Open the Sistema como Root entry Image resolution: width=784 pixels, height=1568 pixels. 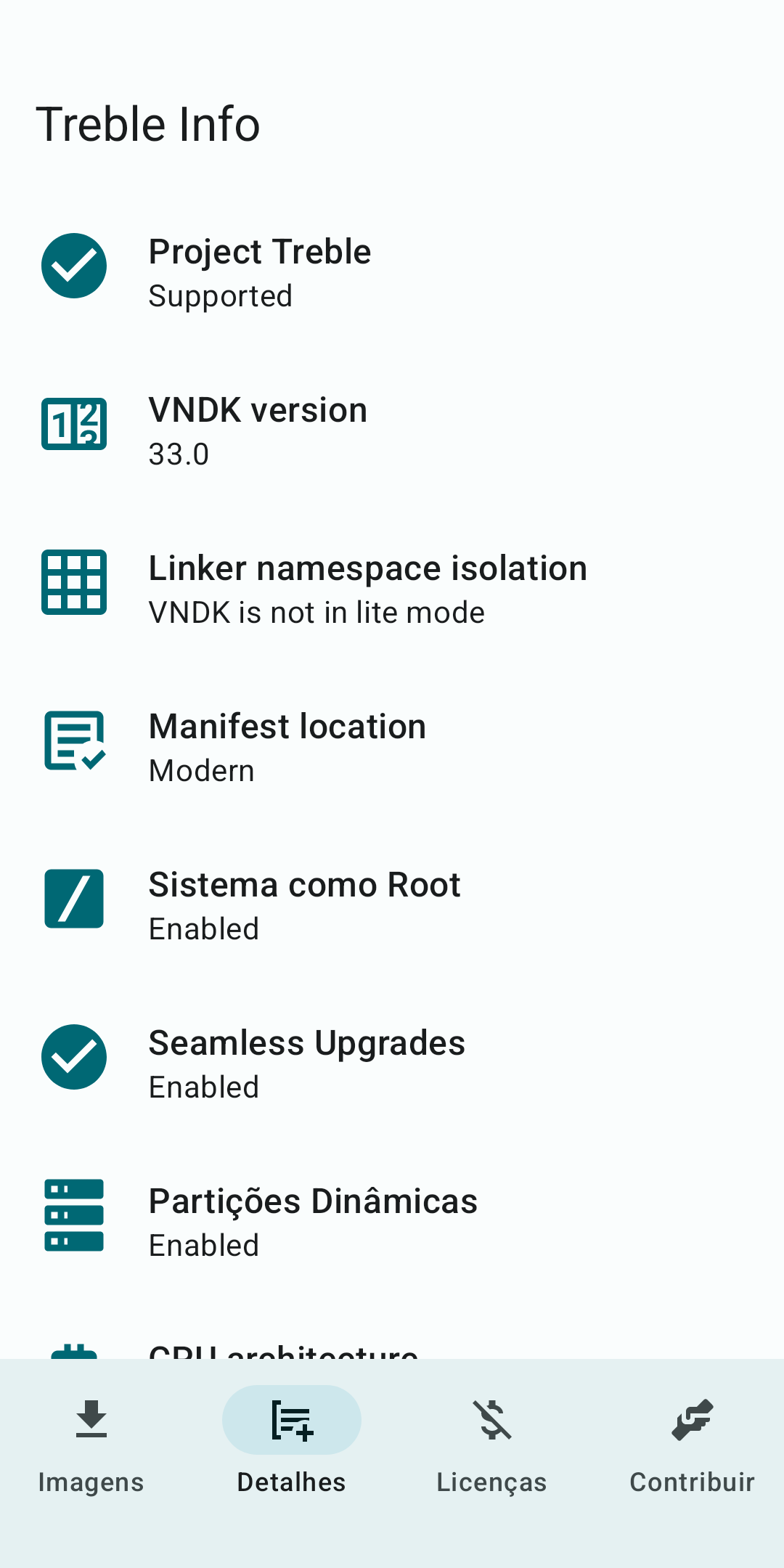pos(392,905)
